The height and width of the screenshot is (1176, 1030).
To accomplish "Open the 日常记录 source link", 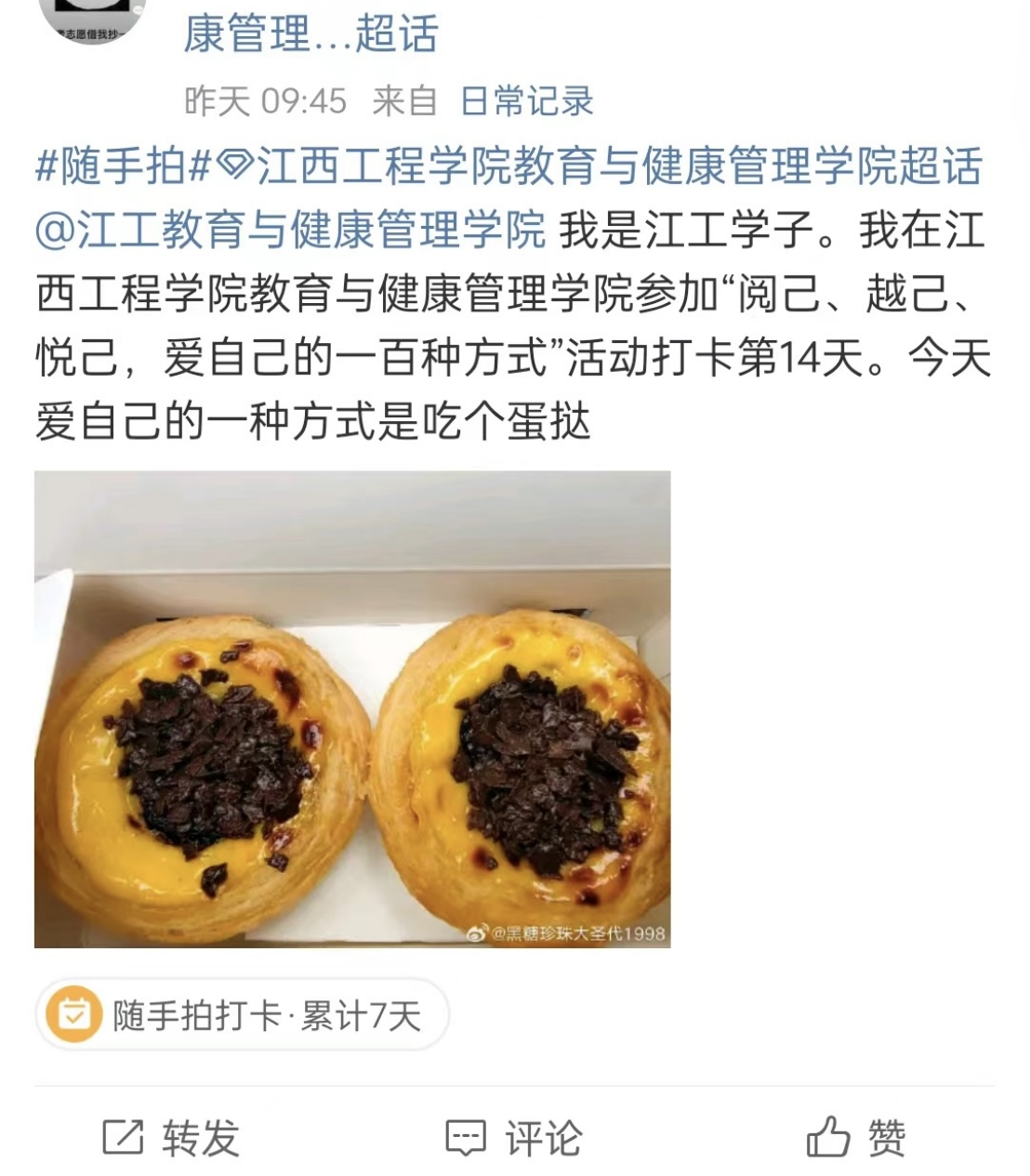I will point(526,101).
